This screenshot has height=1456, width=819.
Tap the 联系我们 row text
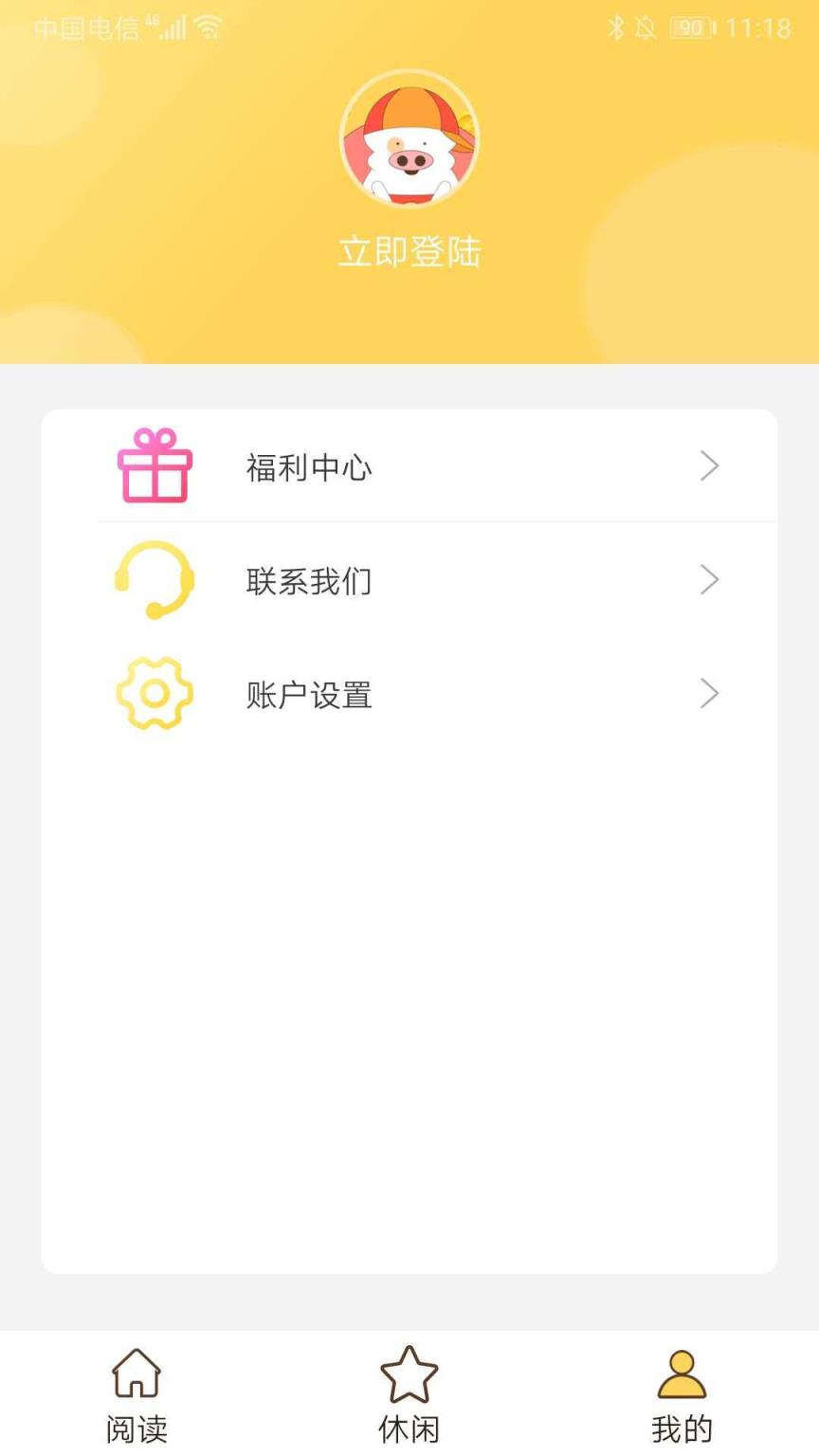[x=308, y=580]
